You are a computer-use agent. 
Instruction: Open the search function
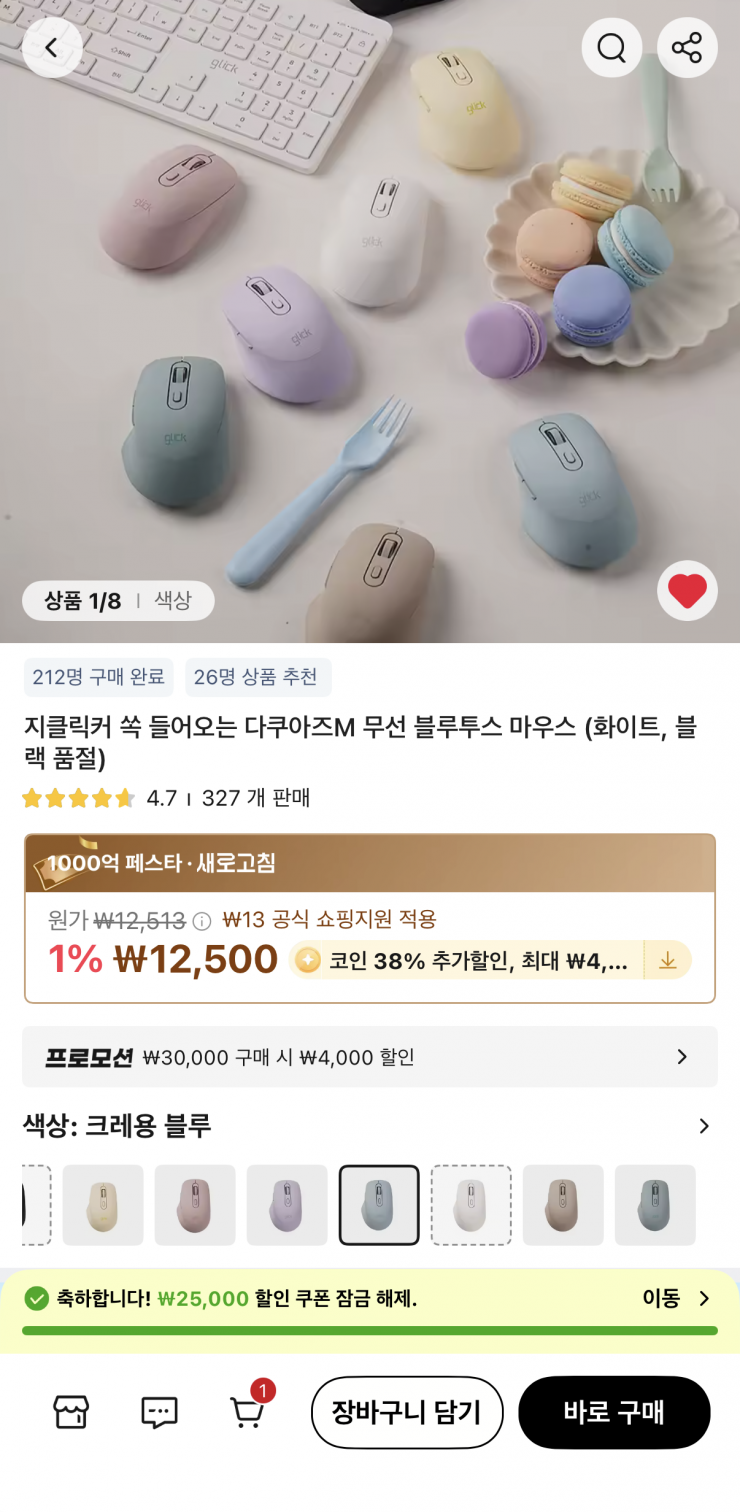pyautogui.click(x=612, y=47)
